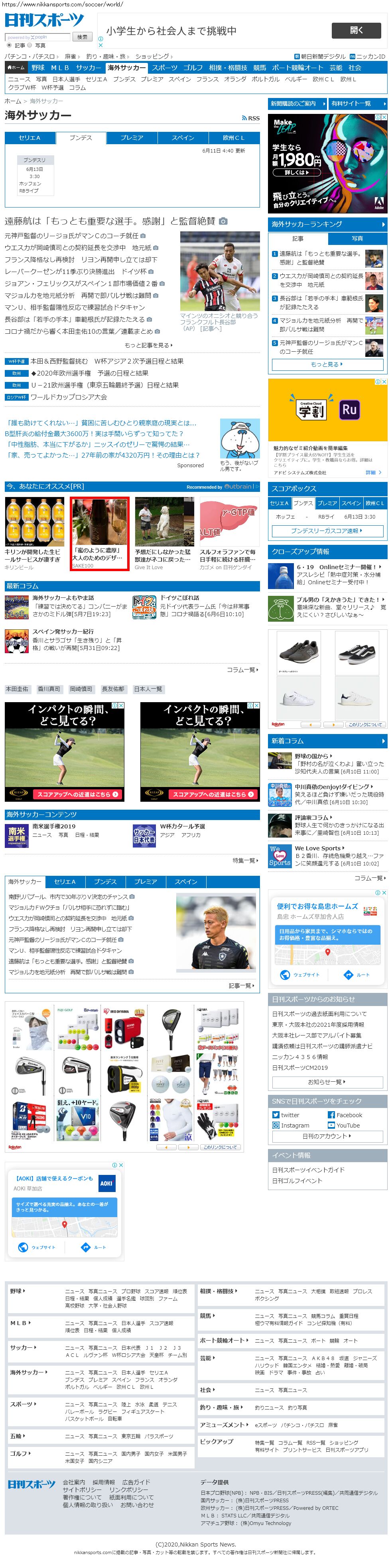Open the twitter link

[290, 1115]
